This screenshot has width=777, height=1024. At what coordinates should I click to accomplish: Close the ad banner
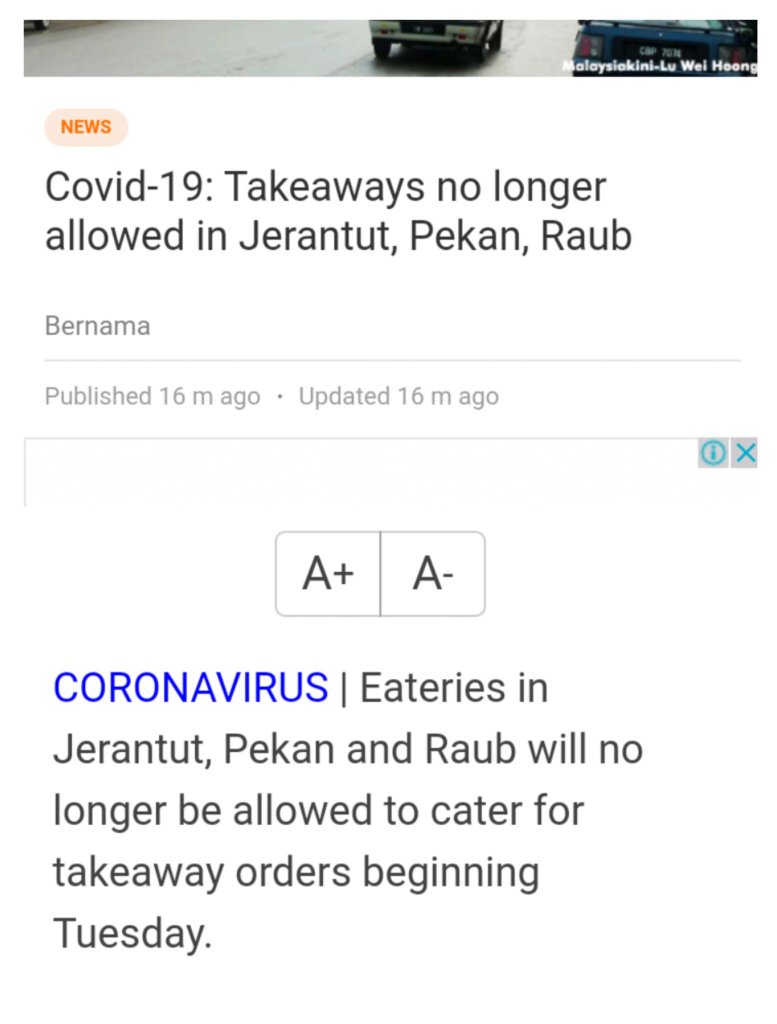pyautogui.click(x=745, y=453)
